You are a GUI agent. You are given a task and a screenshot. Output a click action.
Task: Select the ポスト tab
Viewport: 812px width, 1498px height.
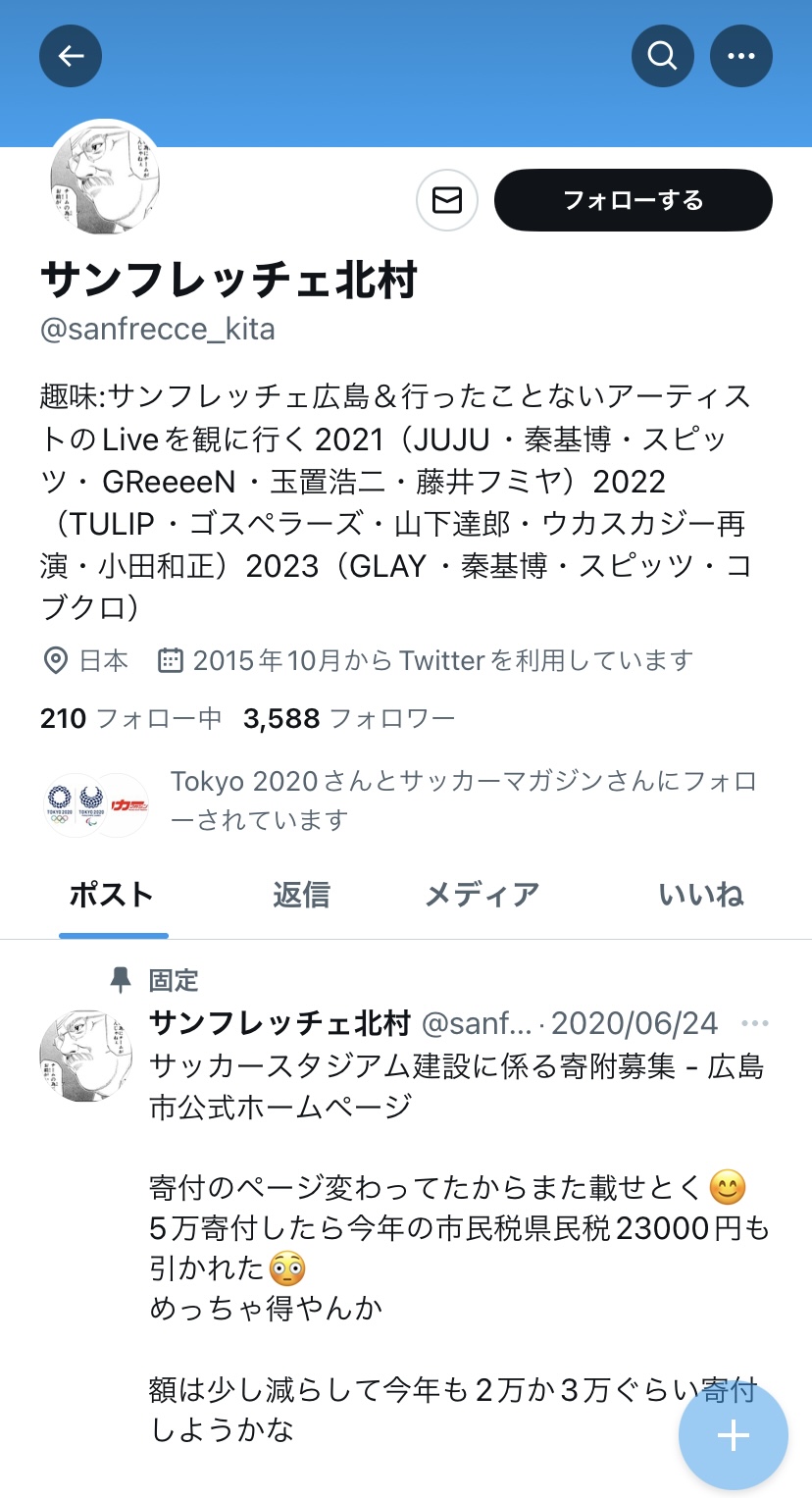click(113, 895)
